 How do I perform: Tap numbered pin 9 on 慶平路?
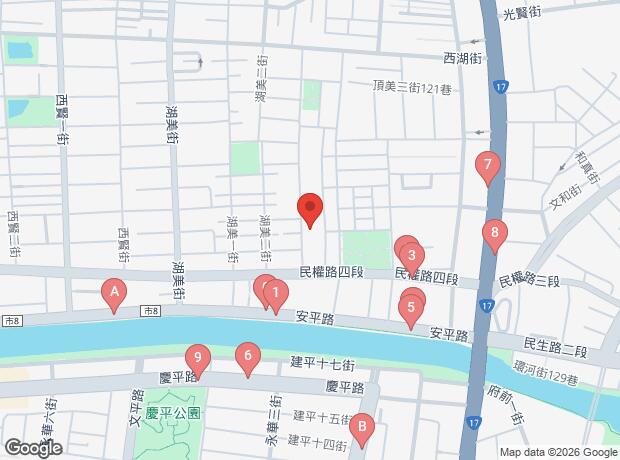(x=198, y=357)
